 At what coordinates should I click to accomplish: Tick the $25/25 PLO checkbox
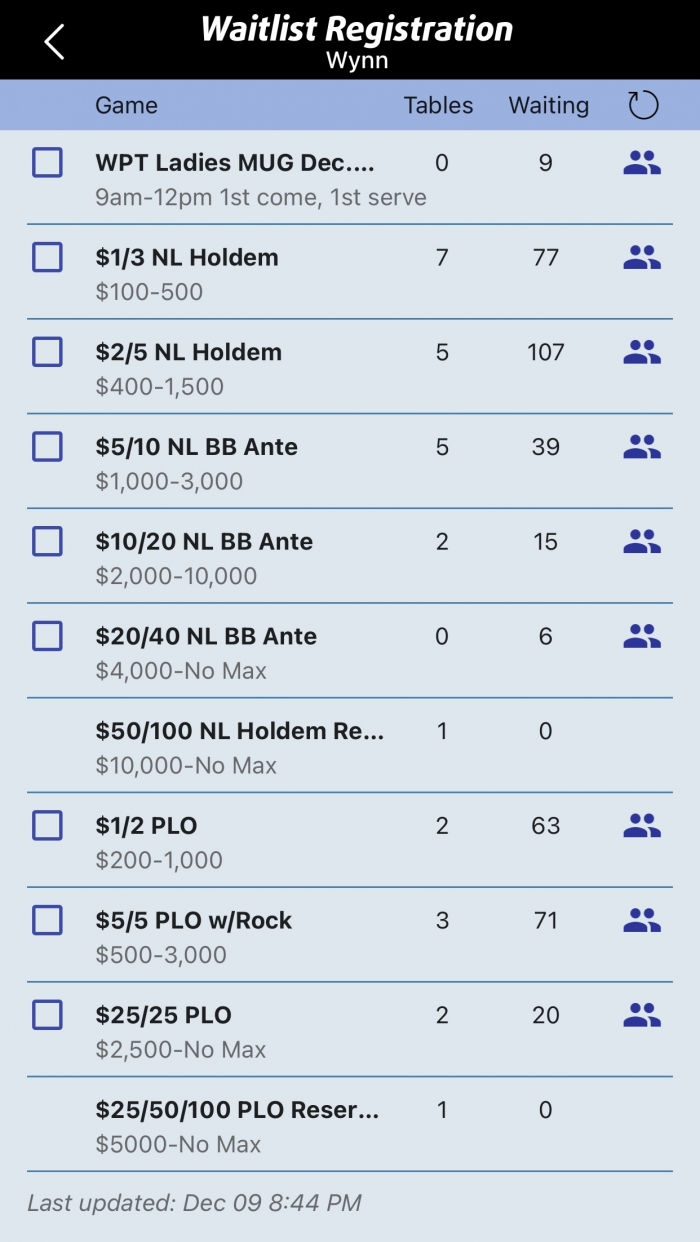[x=47, y=1015]
